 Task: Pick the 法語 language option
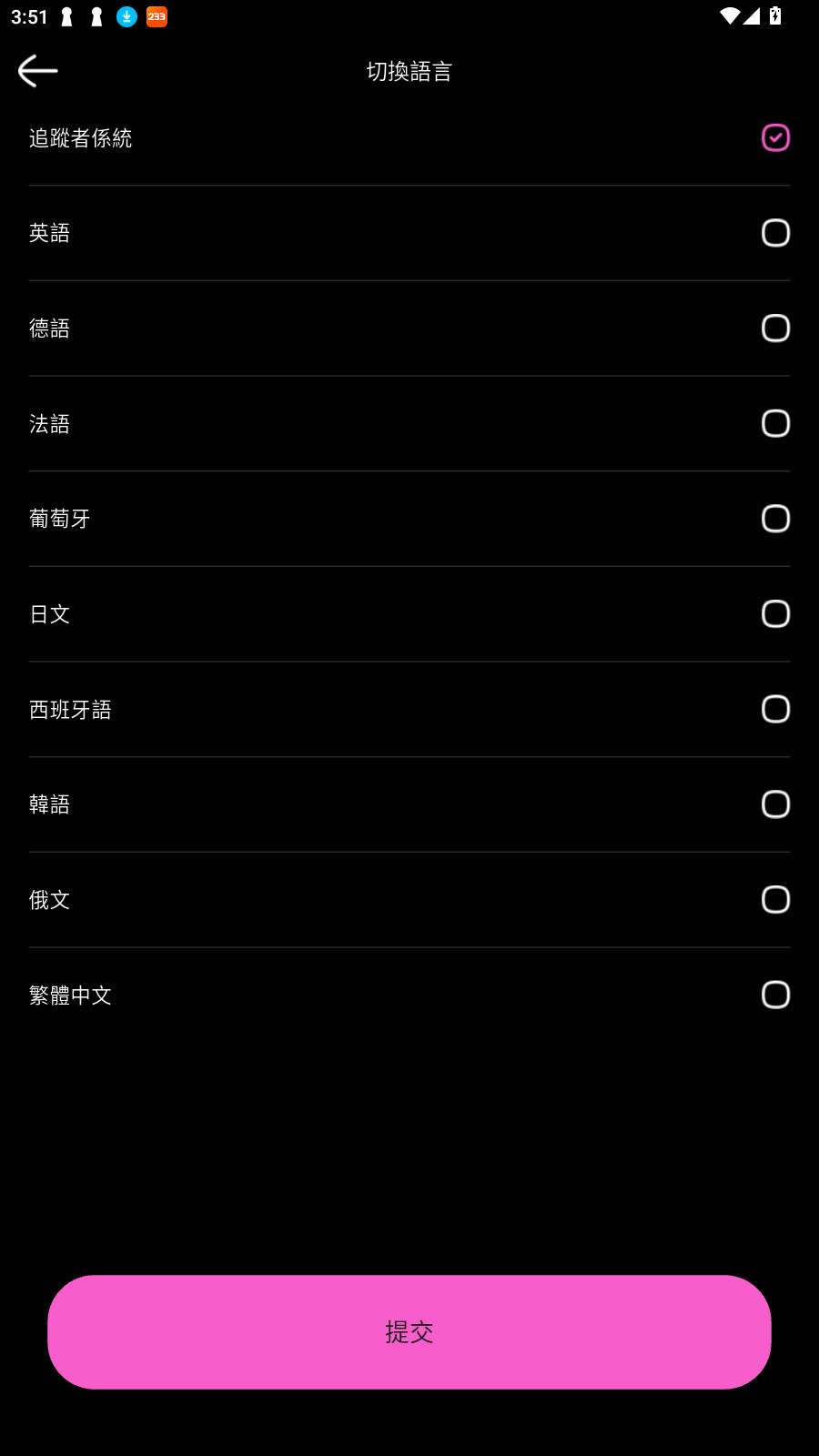coord(775,423)
